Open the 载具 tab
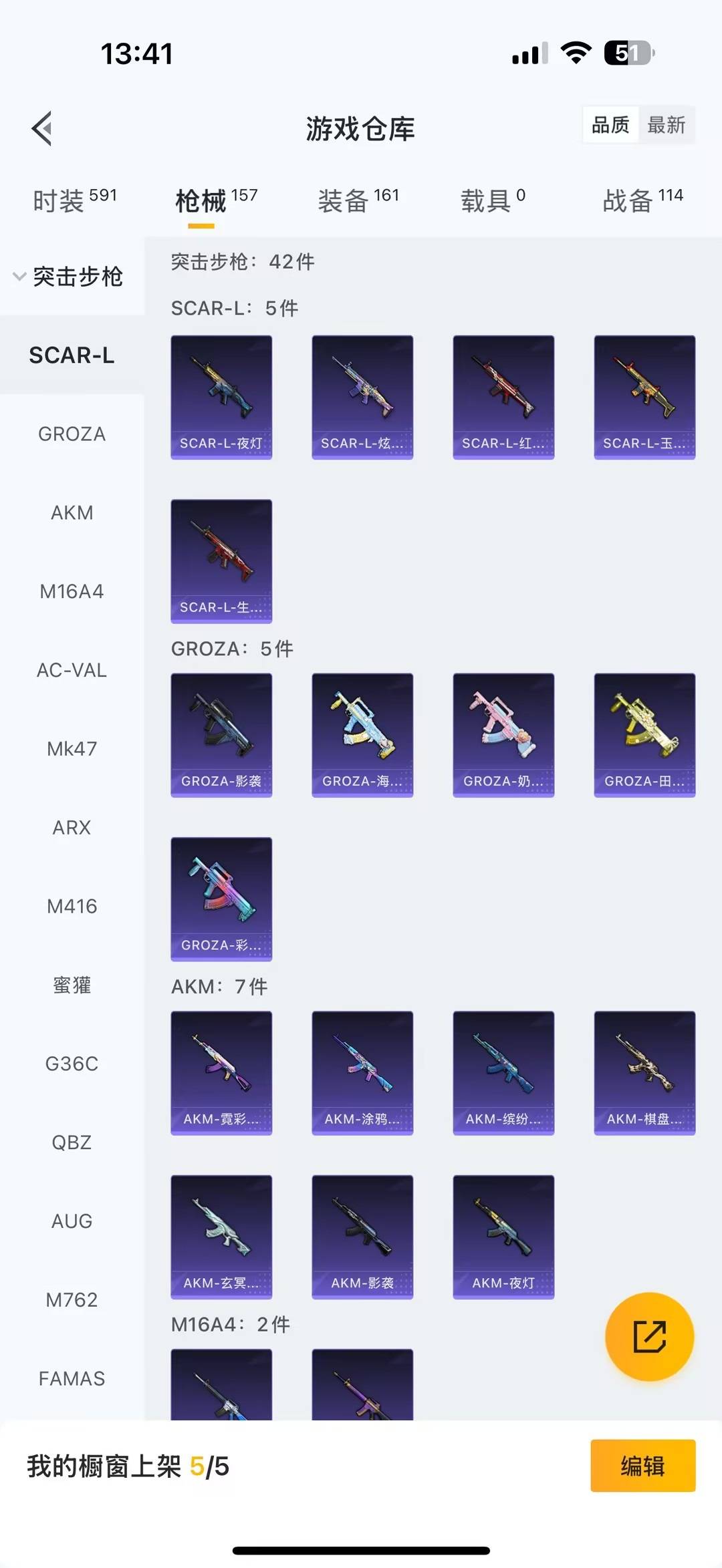The height and width of the screenshot is (1568, 722). point(493,200)
